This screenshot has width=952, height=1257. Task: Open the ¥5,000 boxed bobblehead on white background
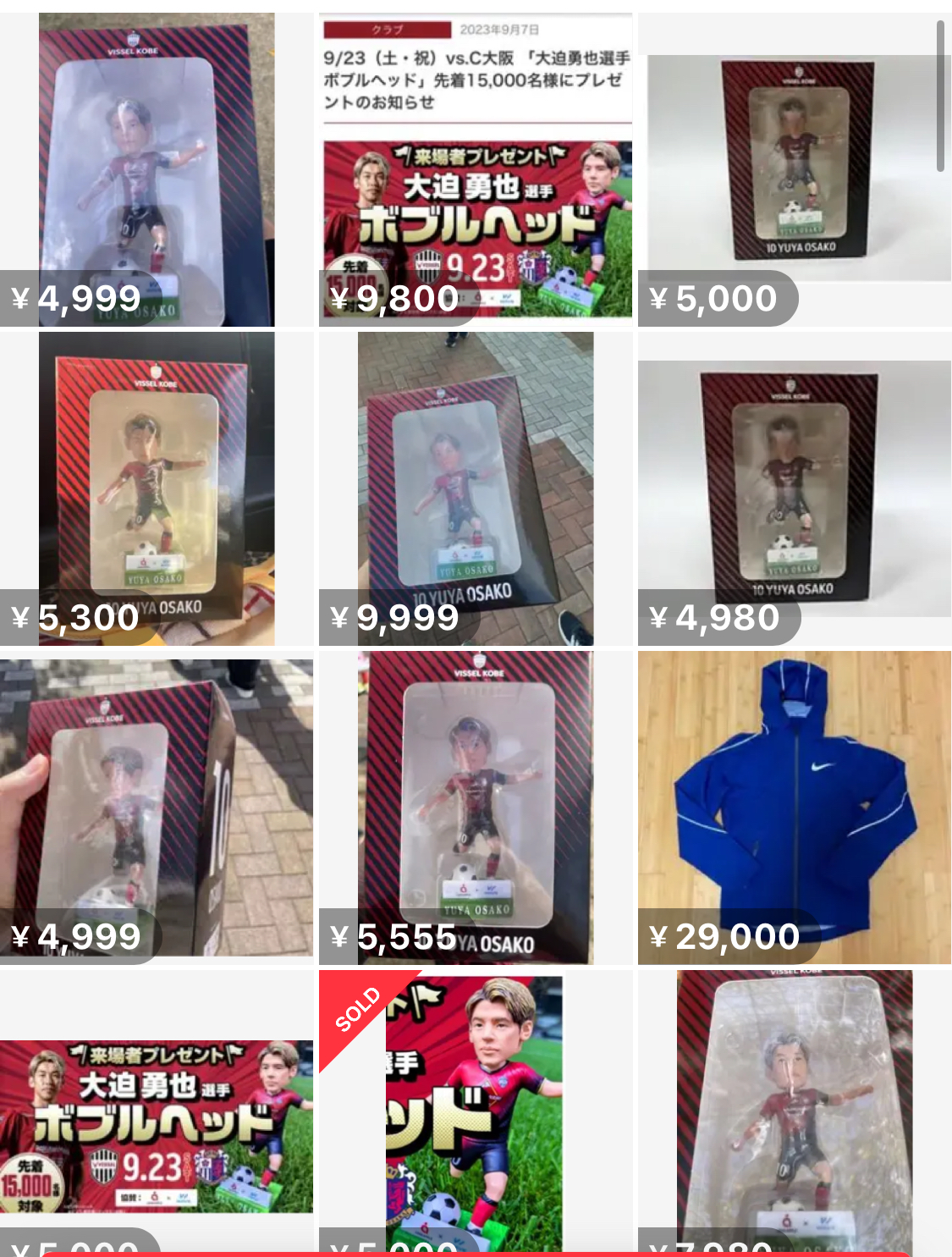(794, 169)
